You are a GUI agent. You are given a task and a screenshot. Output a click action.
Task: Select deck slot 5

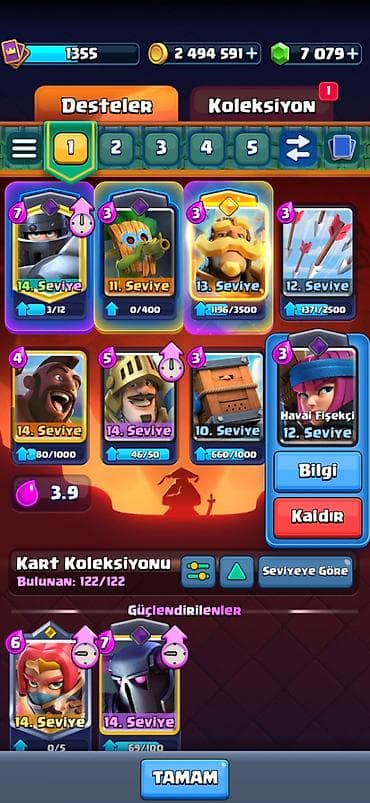pyautogui.click(x=252, y=149)
